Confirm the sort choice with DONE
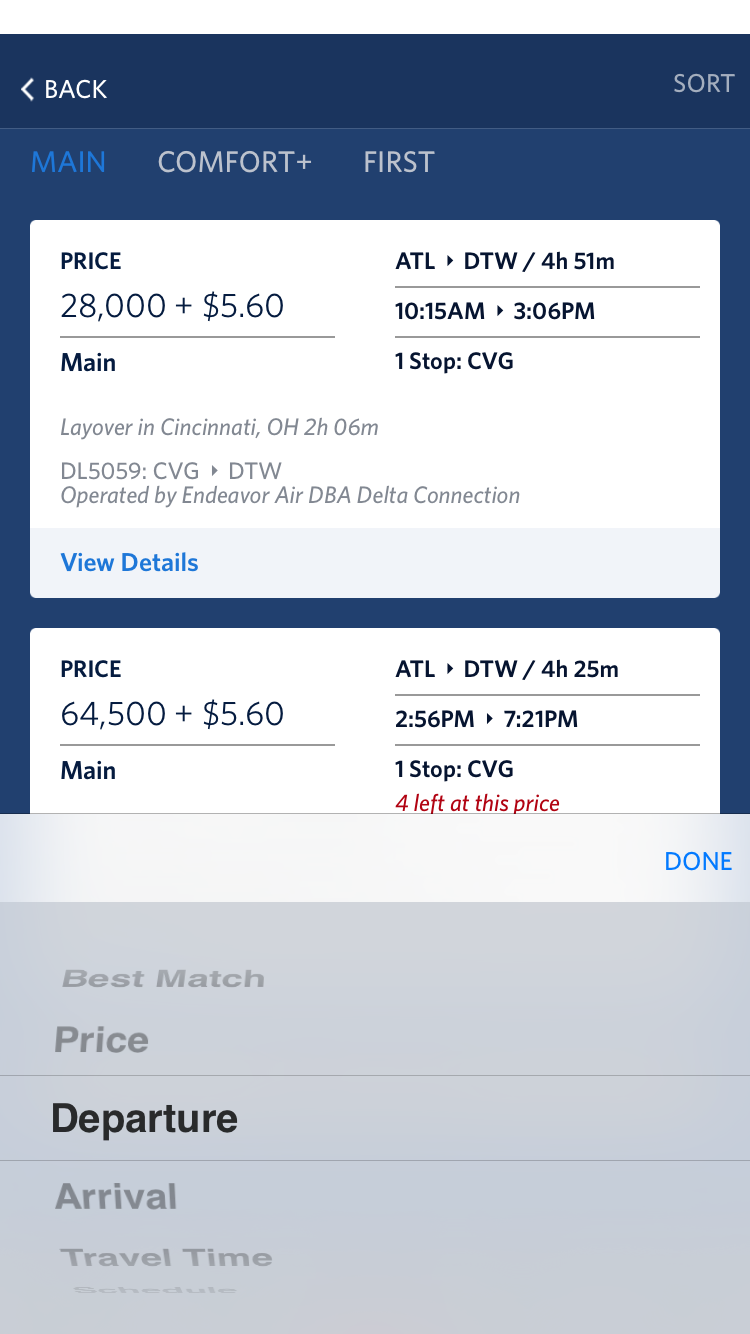 [698, 861]
